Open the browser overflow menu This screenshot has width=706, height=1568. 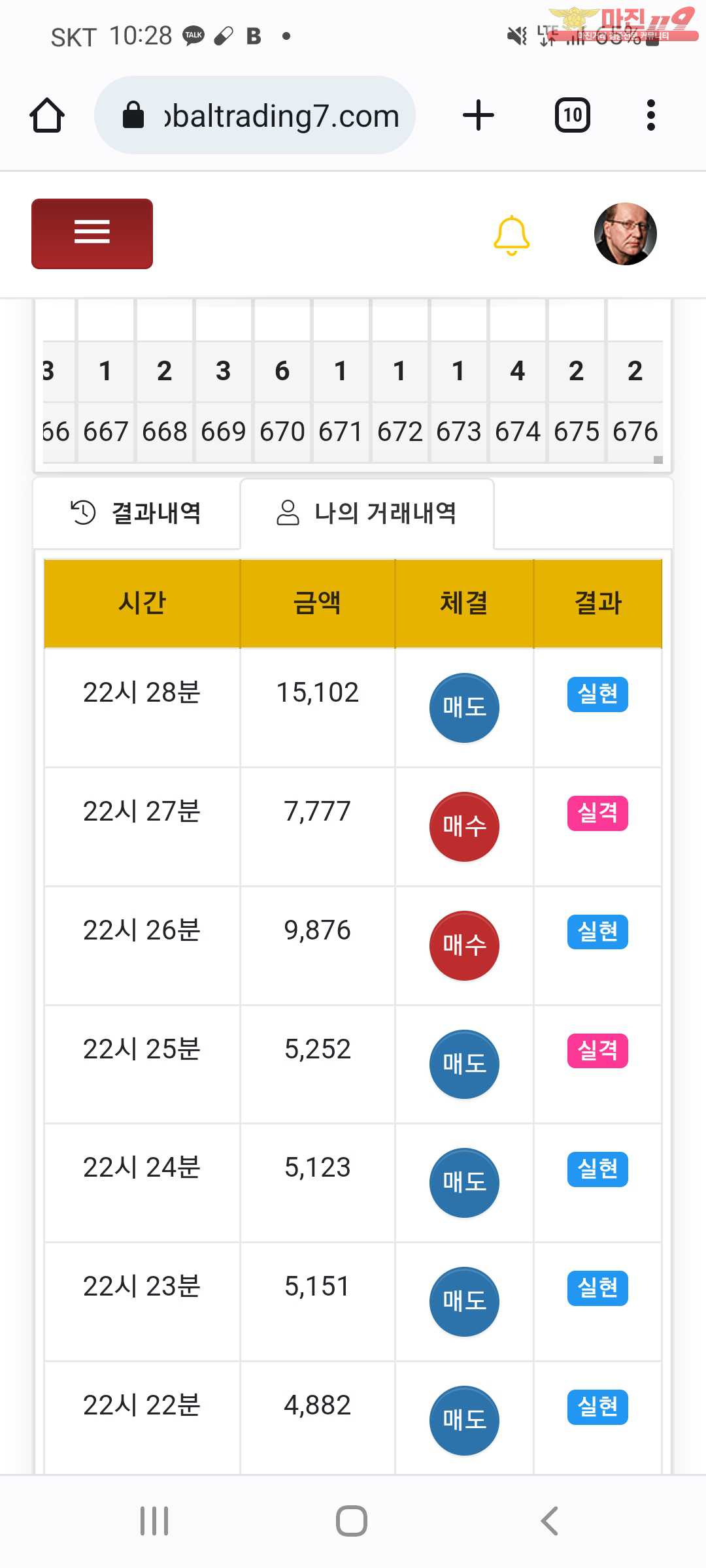pos(650,116)
